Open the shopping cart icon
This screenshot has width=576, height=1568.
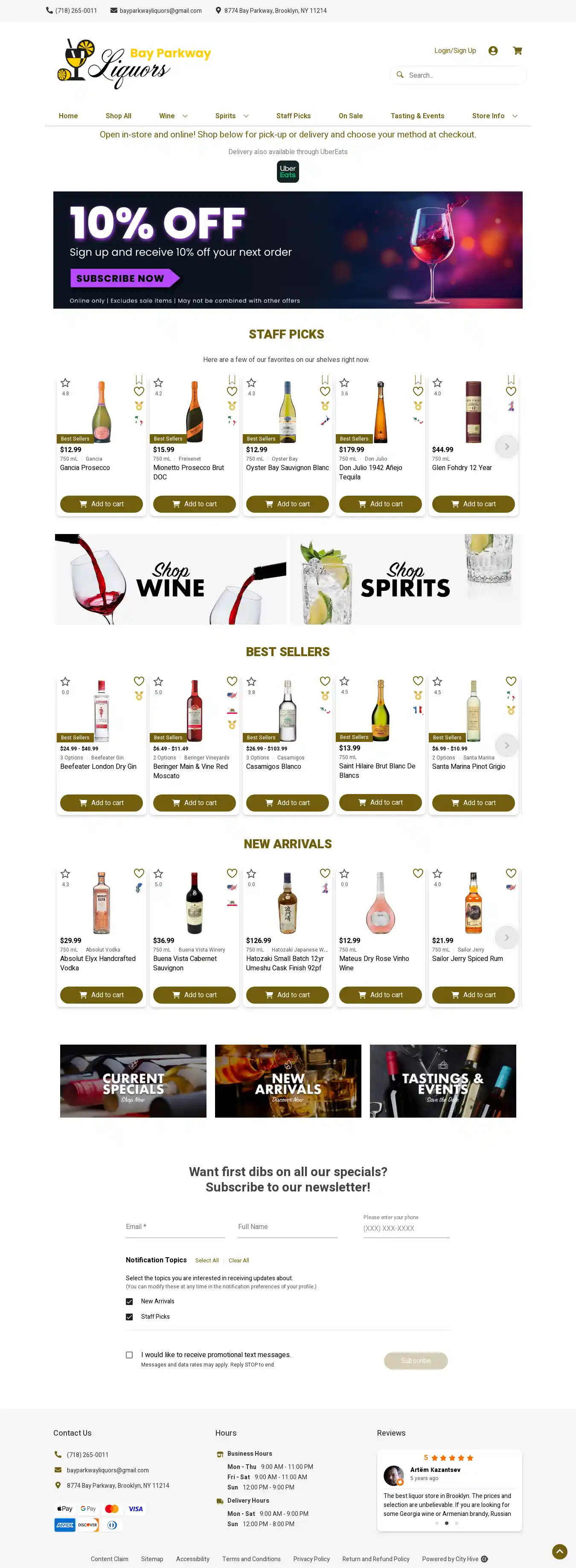click(x=517, y=50)
